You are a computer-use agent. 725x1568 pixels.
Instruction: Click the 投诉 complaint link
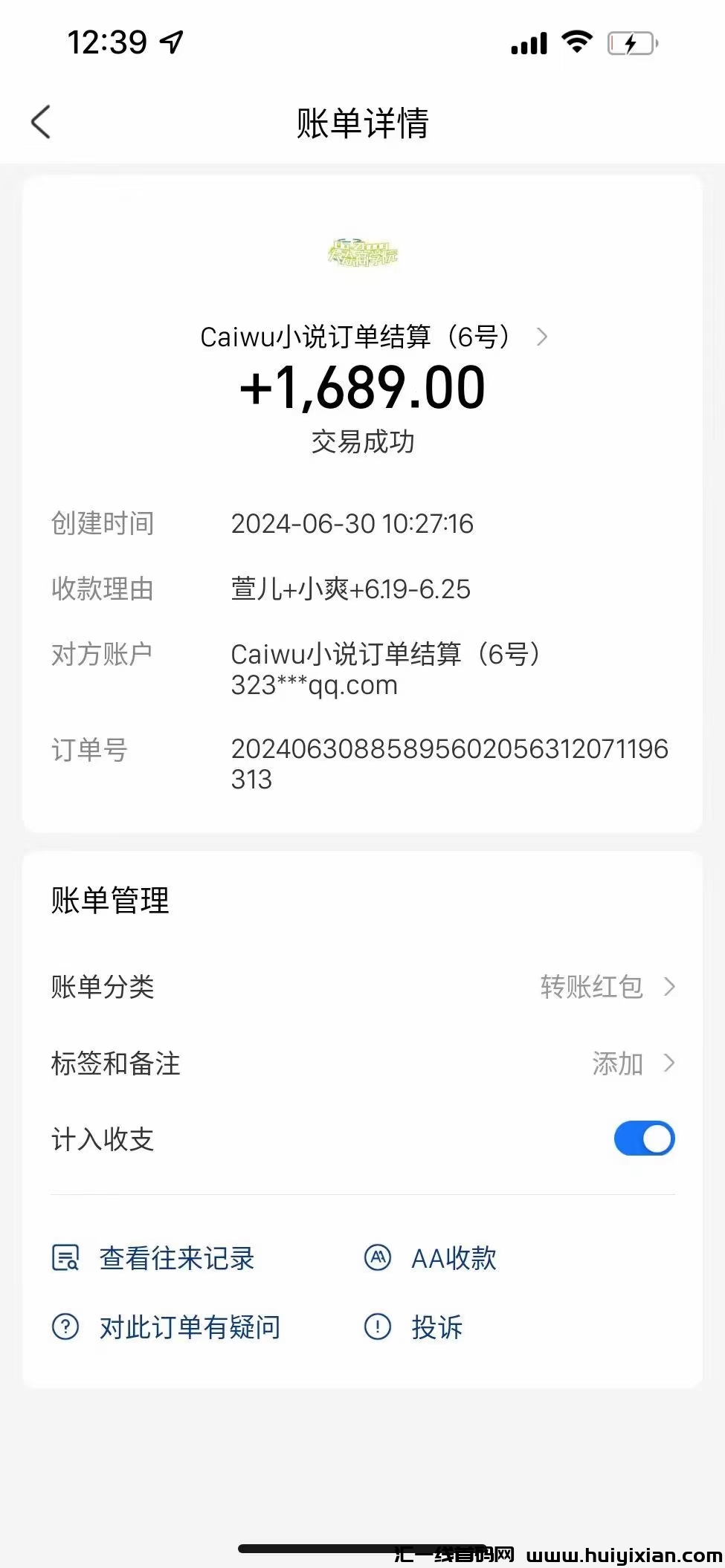[x=437, y=1327]
